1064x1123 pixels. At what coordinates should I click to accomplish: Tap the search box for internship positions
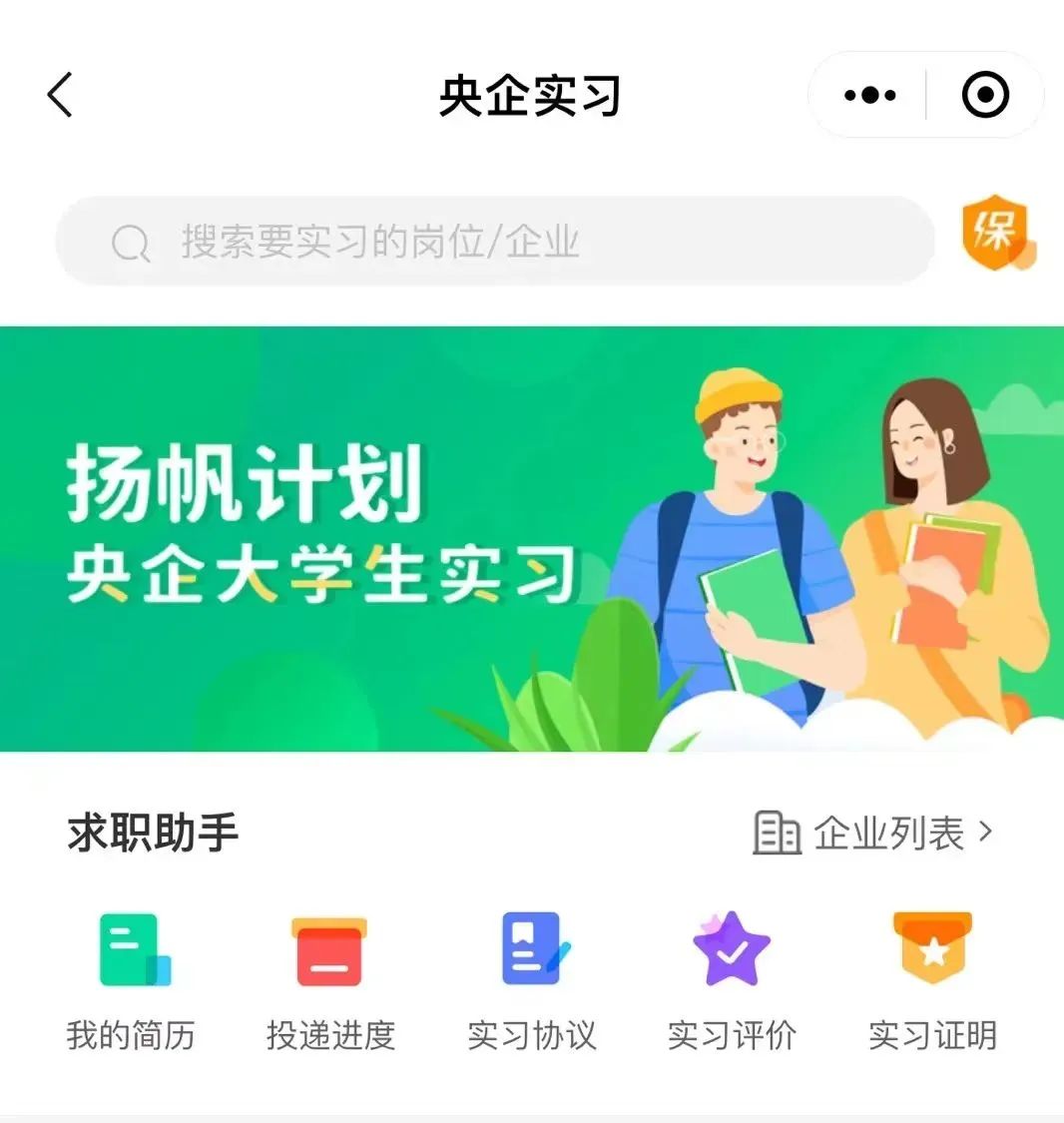tap(494, 242)
